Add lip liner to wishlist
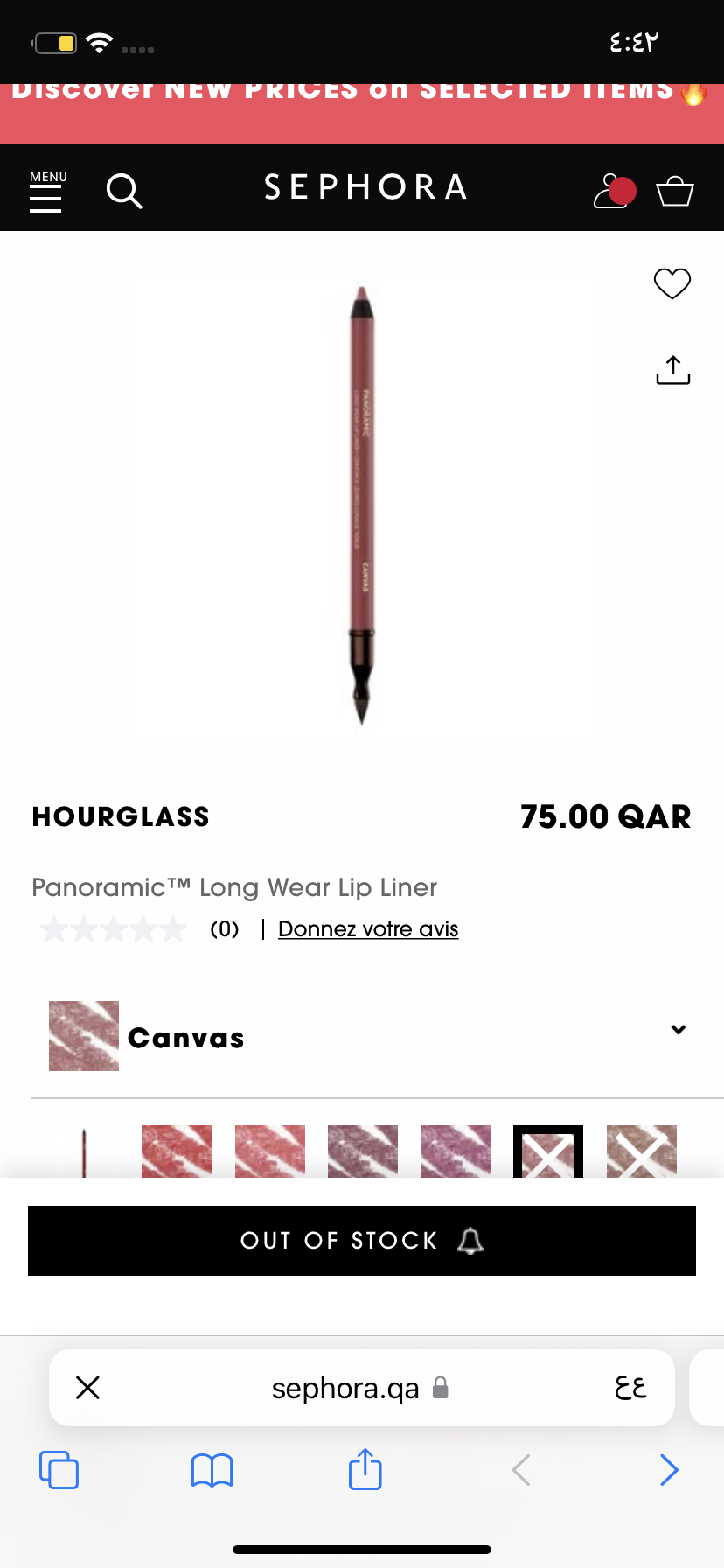 [672, 283]
